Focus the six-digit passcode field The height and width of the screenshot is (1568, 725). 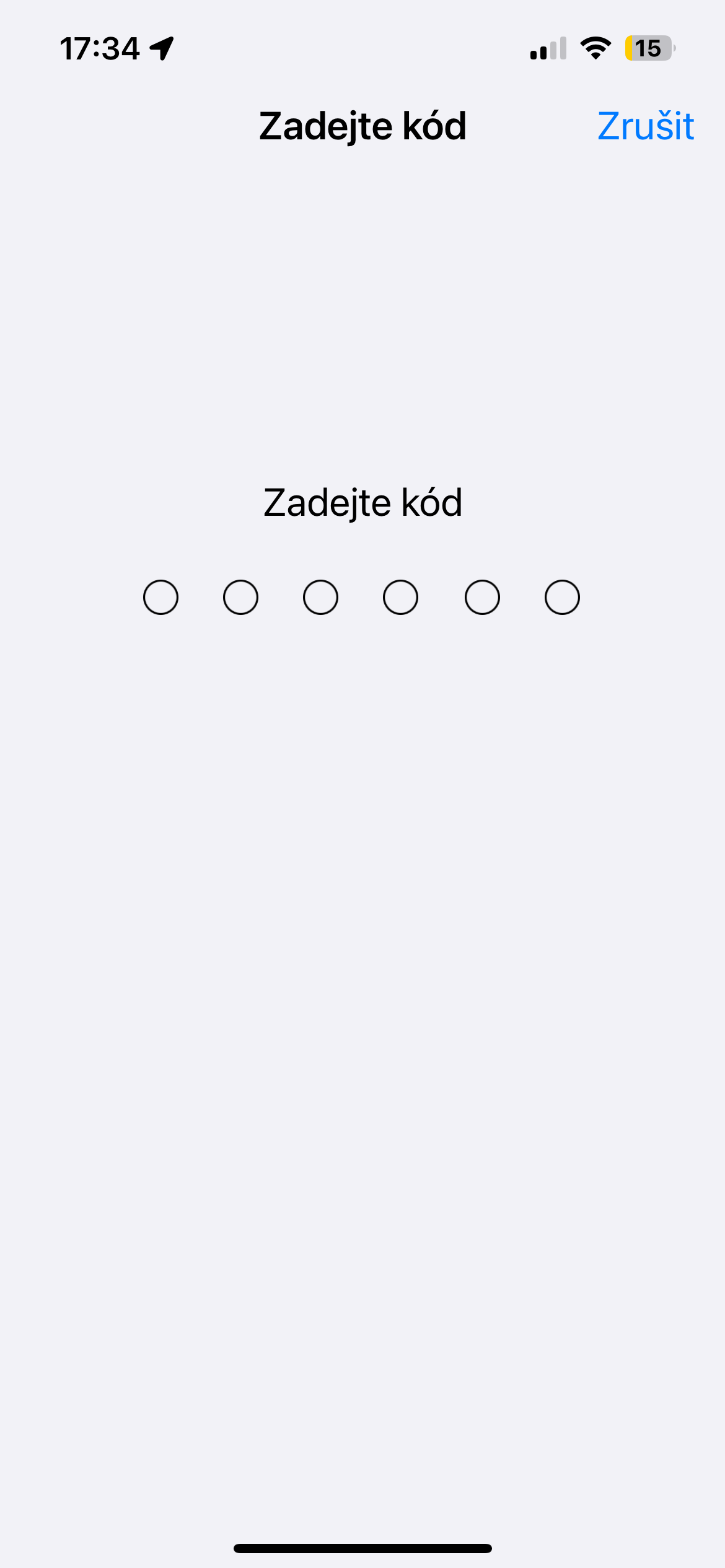(x=361, y=597)
